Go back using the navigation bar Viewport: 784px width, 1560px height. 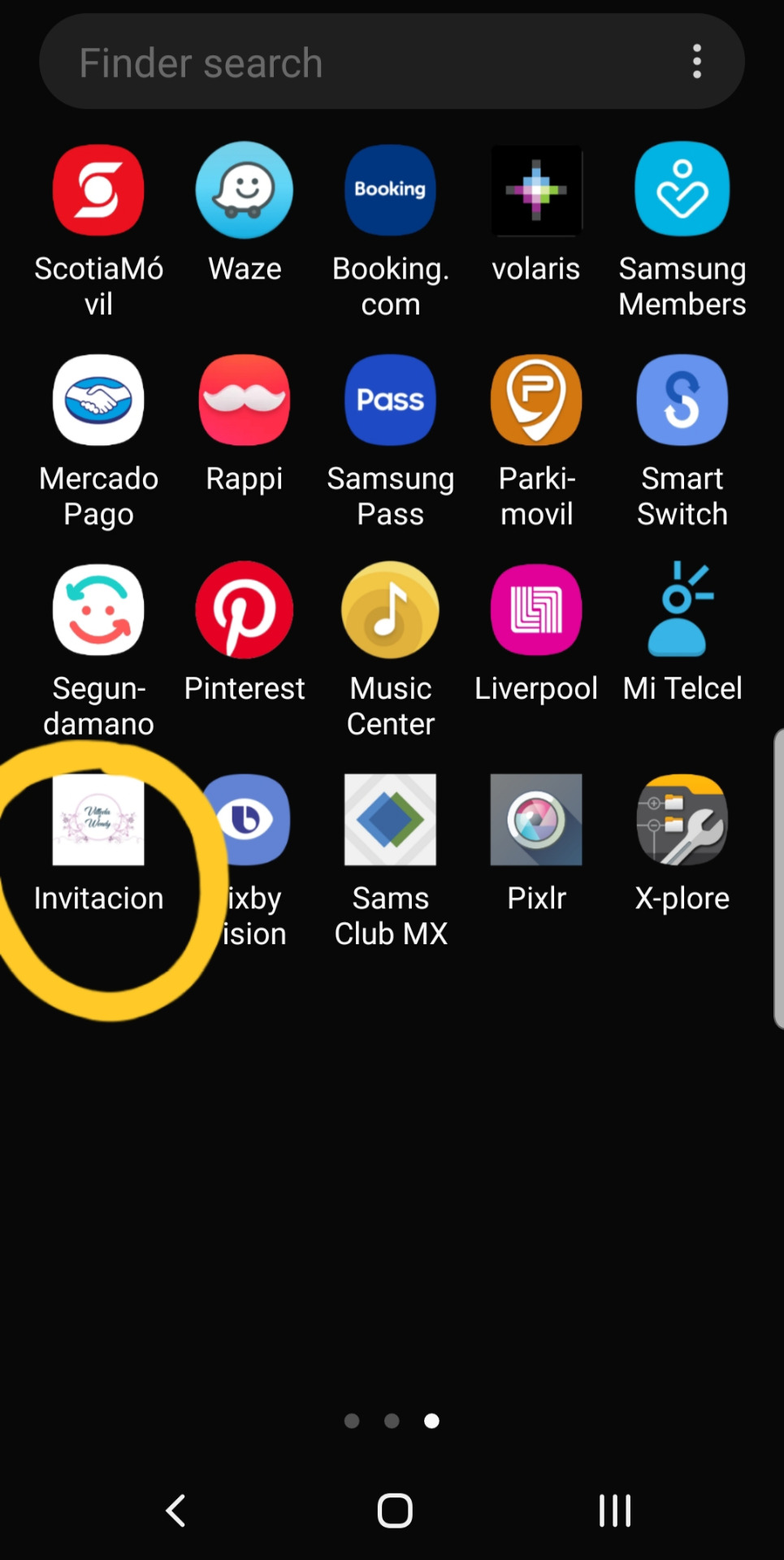[x=175, y=1510]
